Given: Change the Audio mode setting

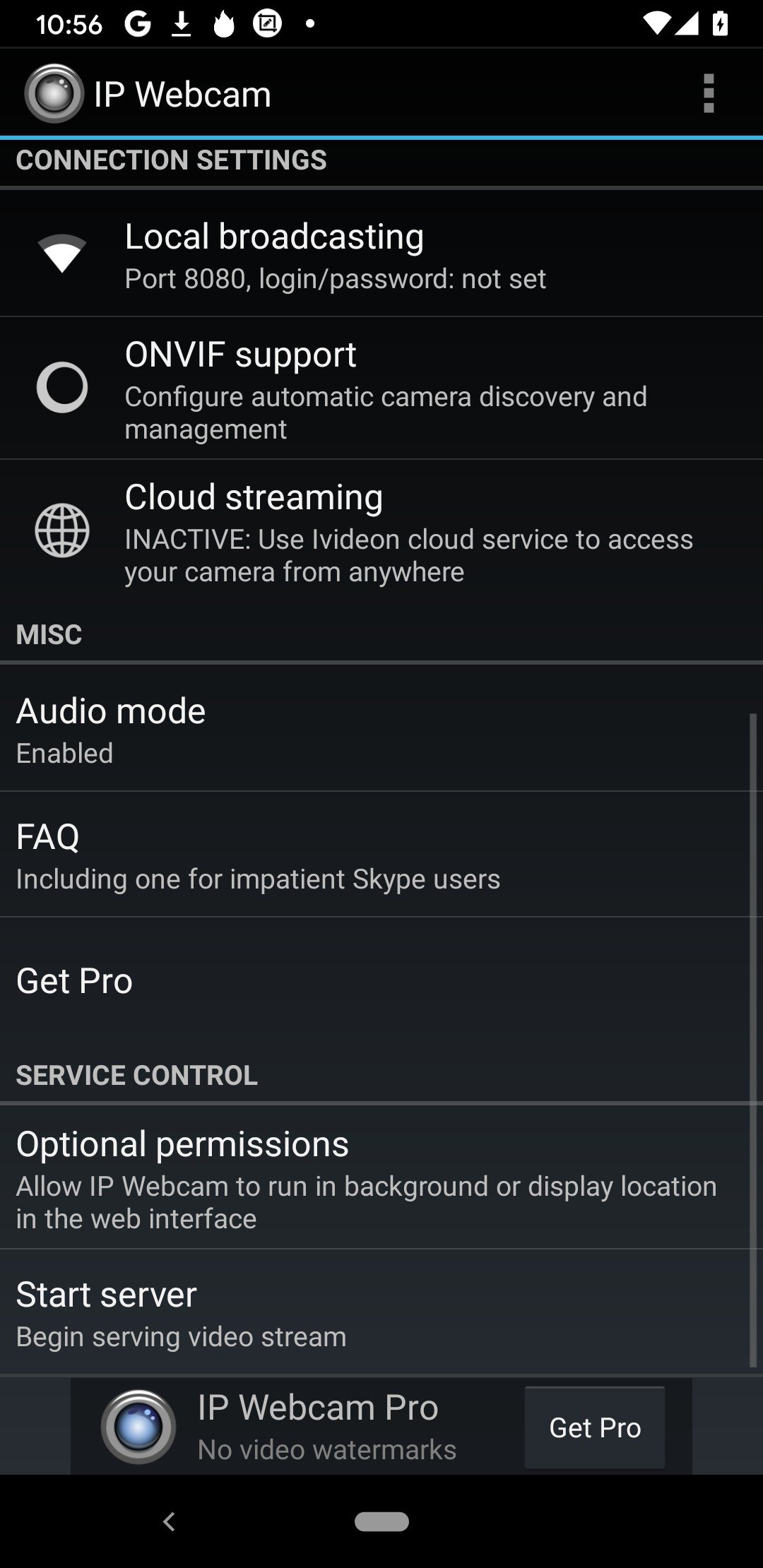Looking at the screenshot, I should [x=374, y=729].
